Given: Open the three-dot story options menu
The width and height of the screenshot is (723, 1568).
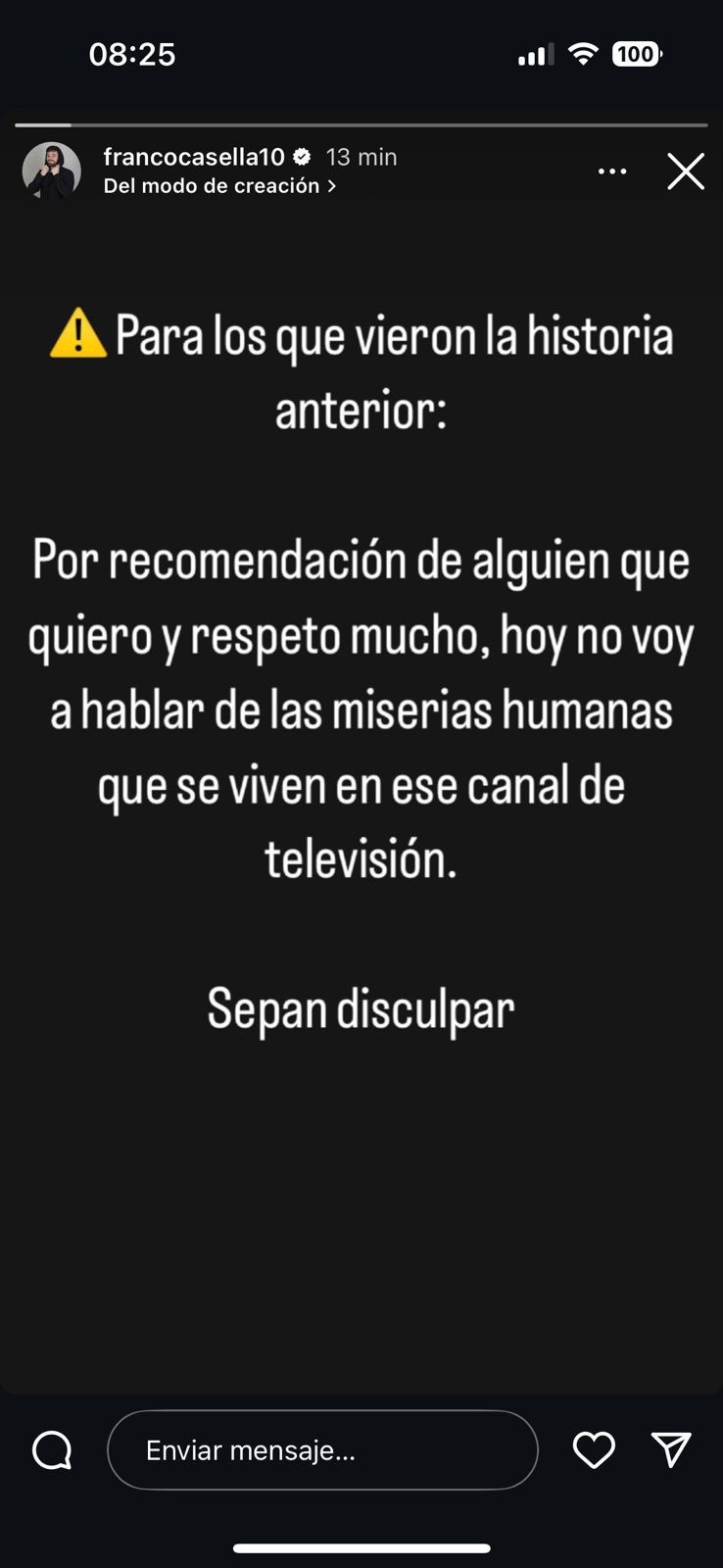Looking at the screenshot, I should pos(612,171).
